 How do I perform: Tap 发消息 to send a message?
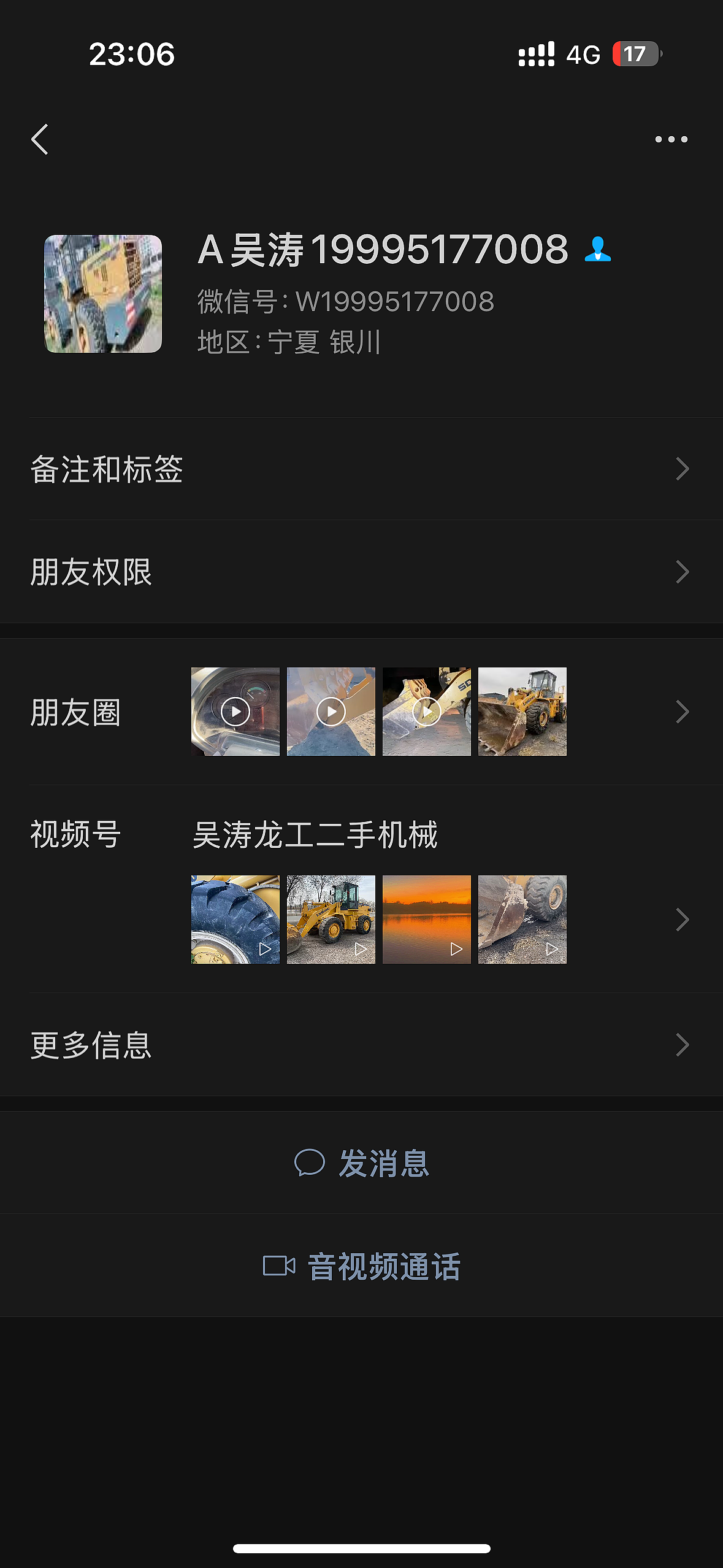362,1163
